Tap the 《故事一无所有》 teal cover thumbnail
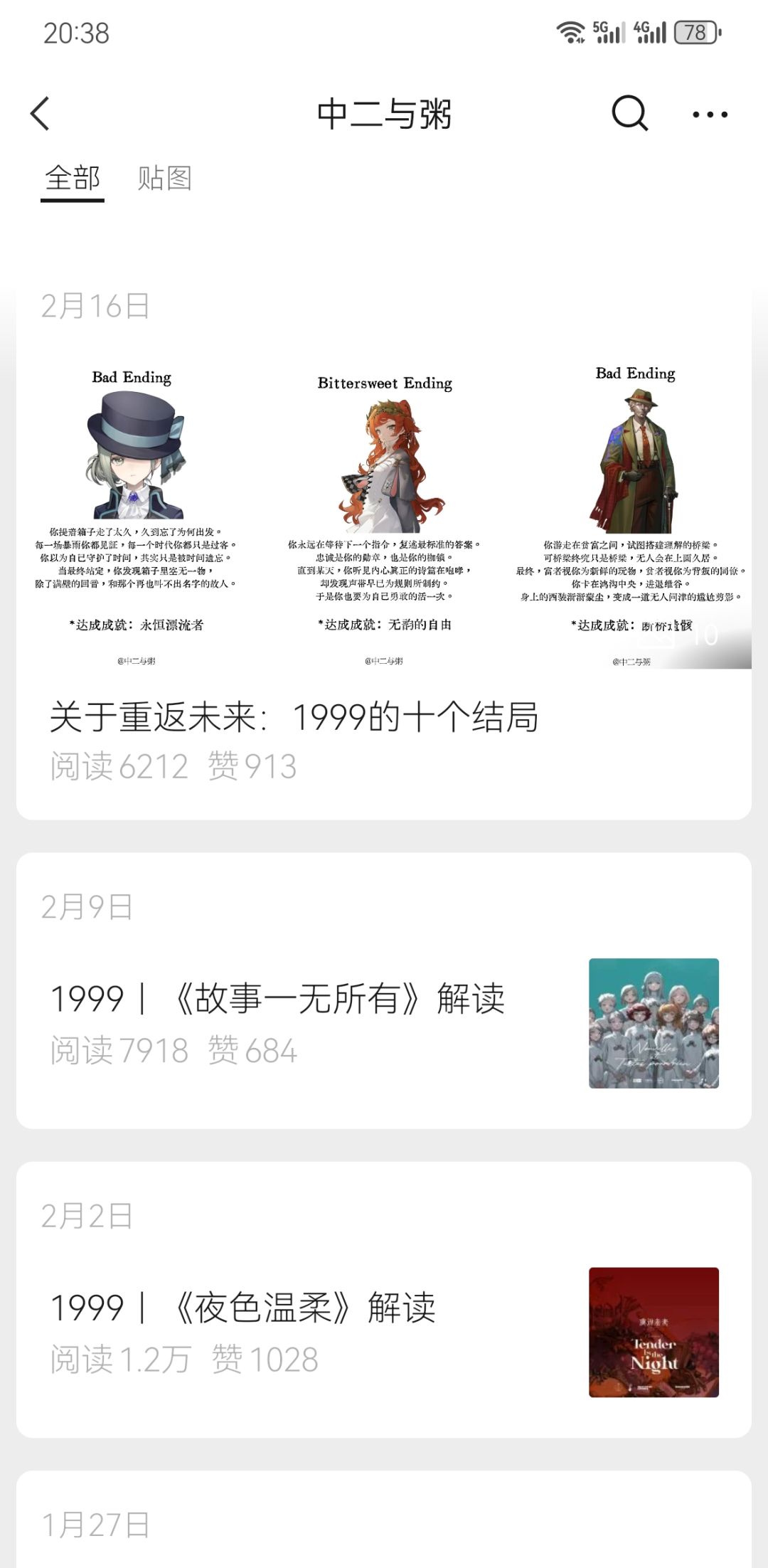Screen dimensions: 768x1568 [x=654, y=1022]
